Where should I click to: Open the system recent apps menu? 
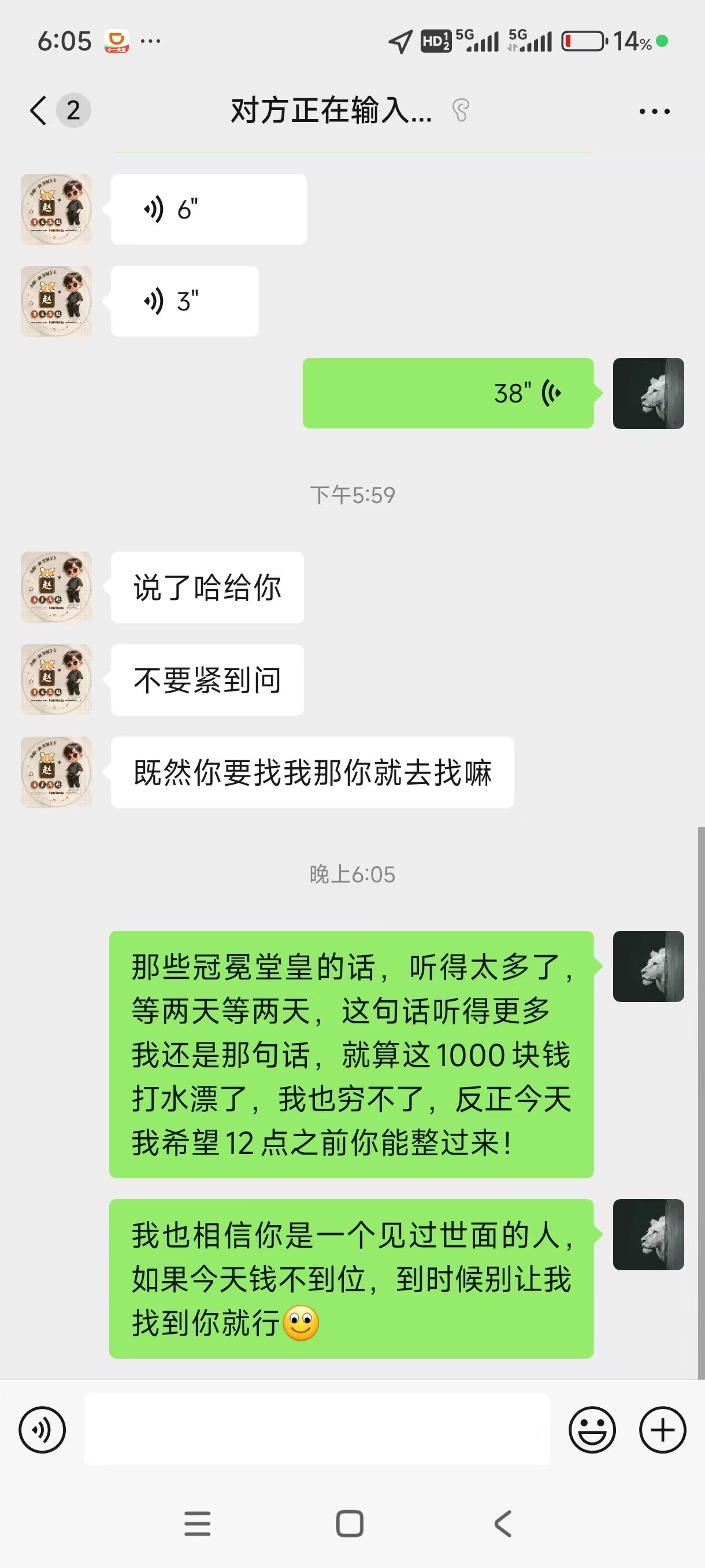[198, 1524]
